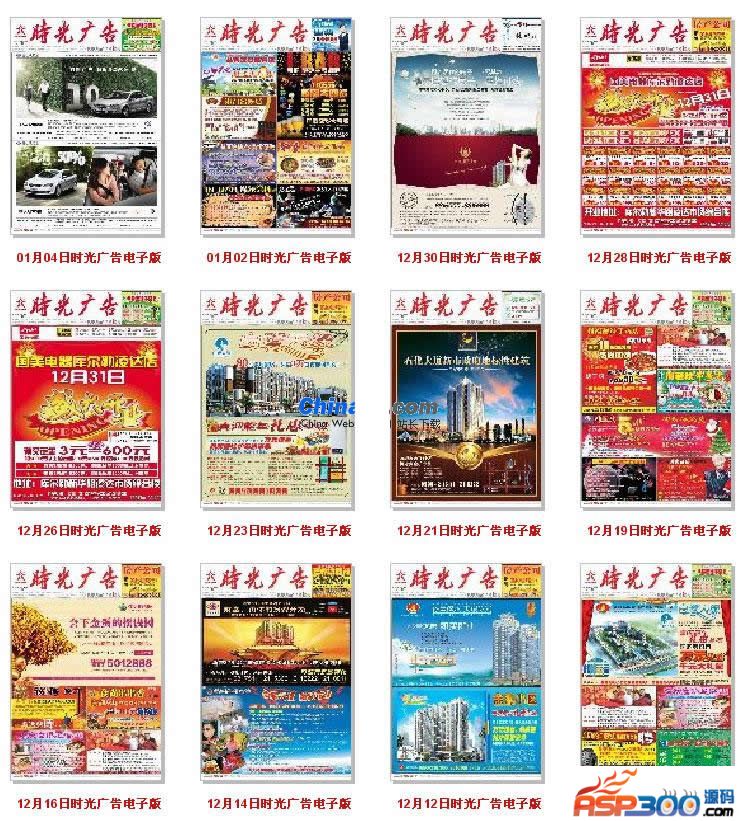The height and width of the screenshot is (821, 744).
Task: Tap the 12月23日时光广告电子版 link
Action: pyautogui.click(x=279, y=531)
